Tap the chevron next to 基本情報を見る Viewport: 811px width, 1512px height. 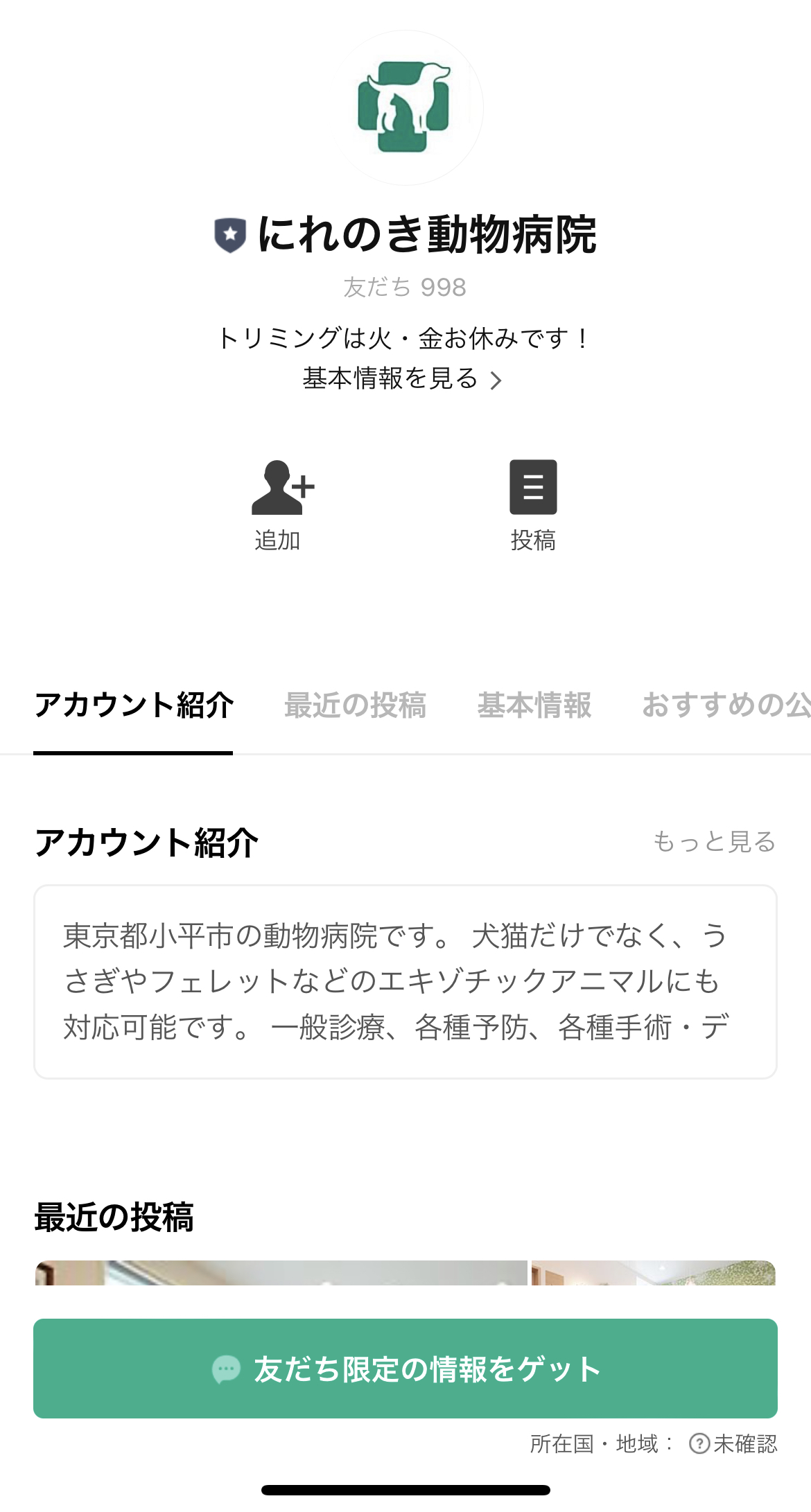click(497, 379)
